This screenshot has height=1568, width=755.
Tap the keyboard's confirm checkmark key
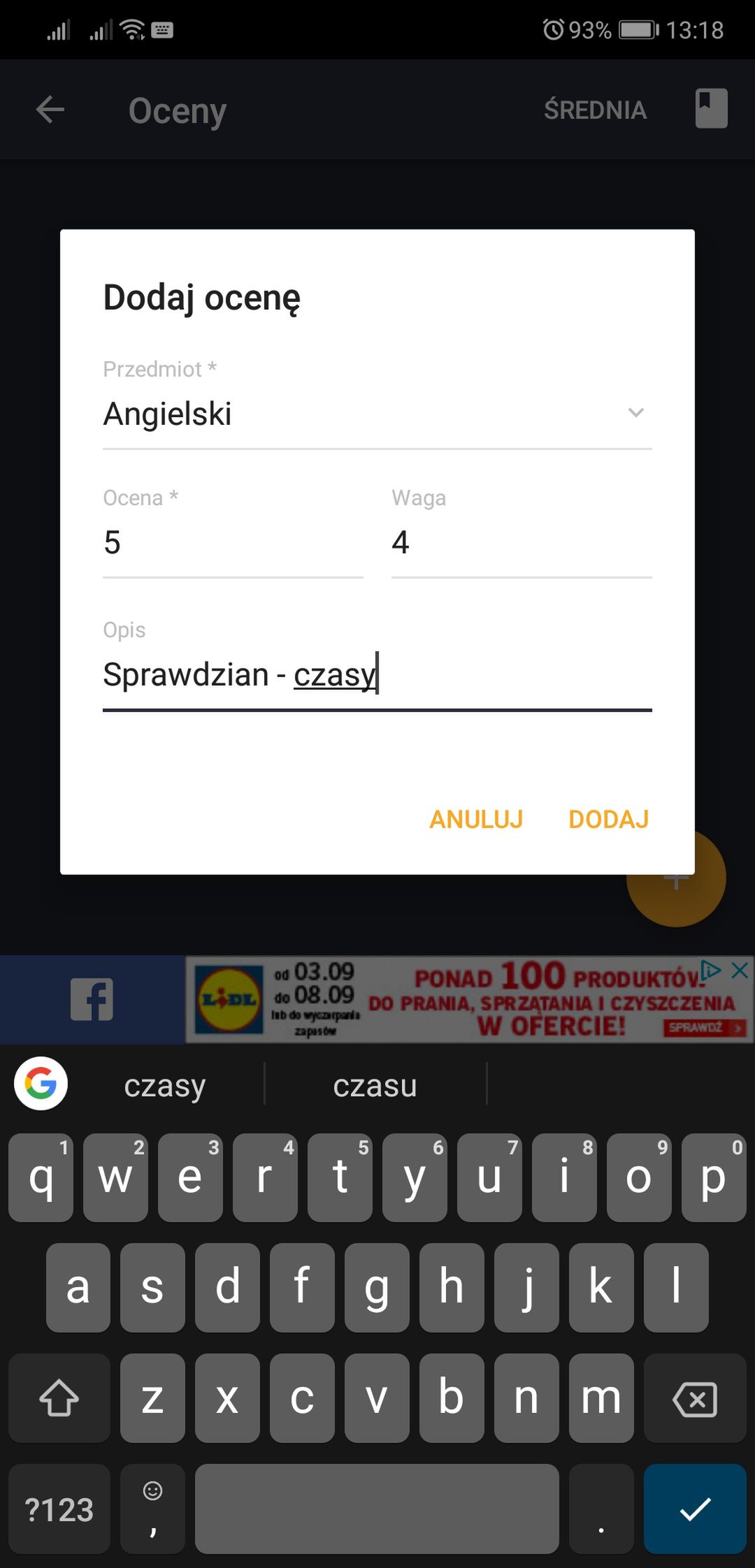tap(695, 1509)
